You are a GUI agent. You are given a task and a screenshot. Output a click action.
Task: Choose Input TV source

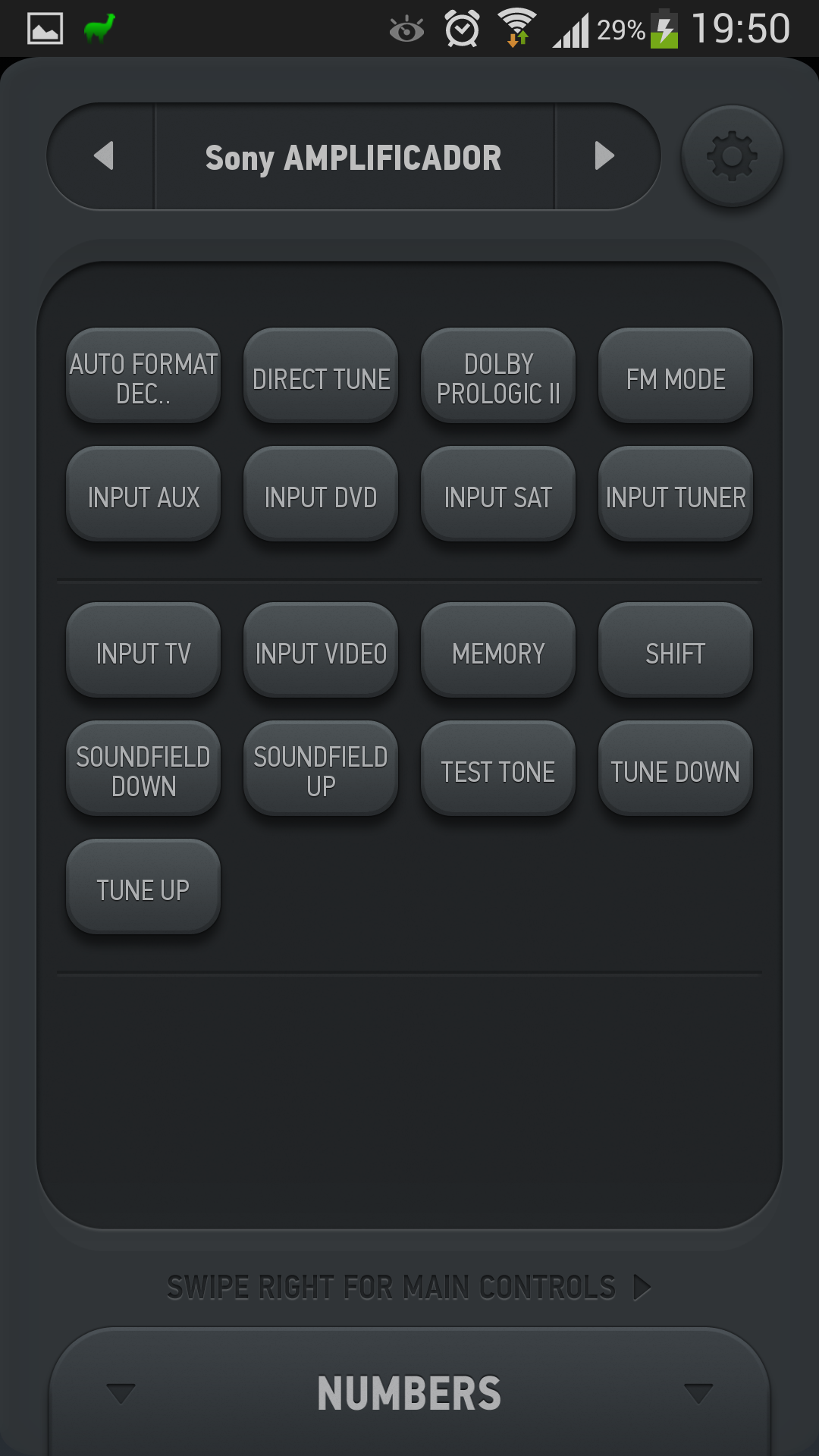point(143,652)
